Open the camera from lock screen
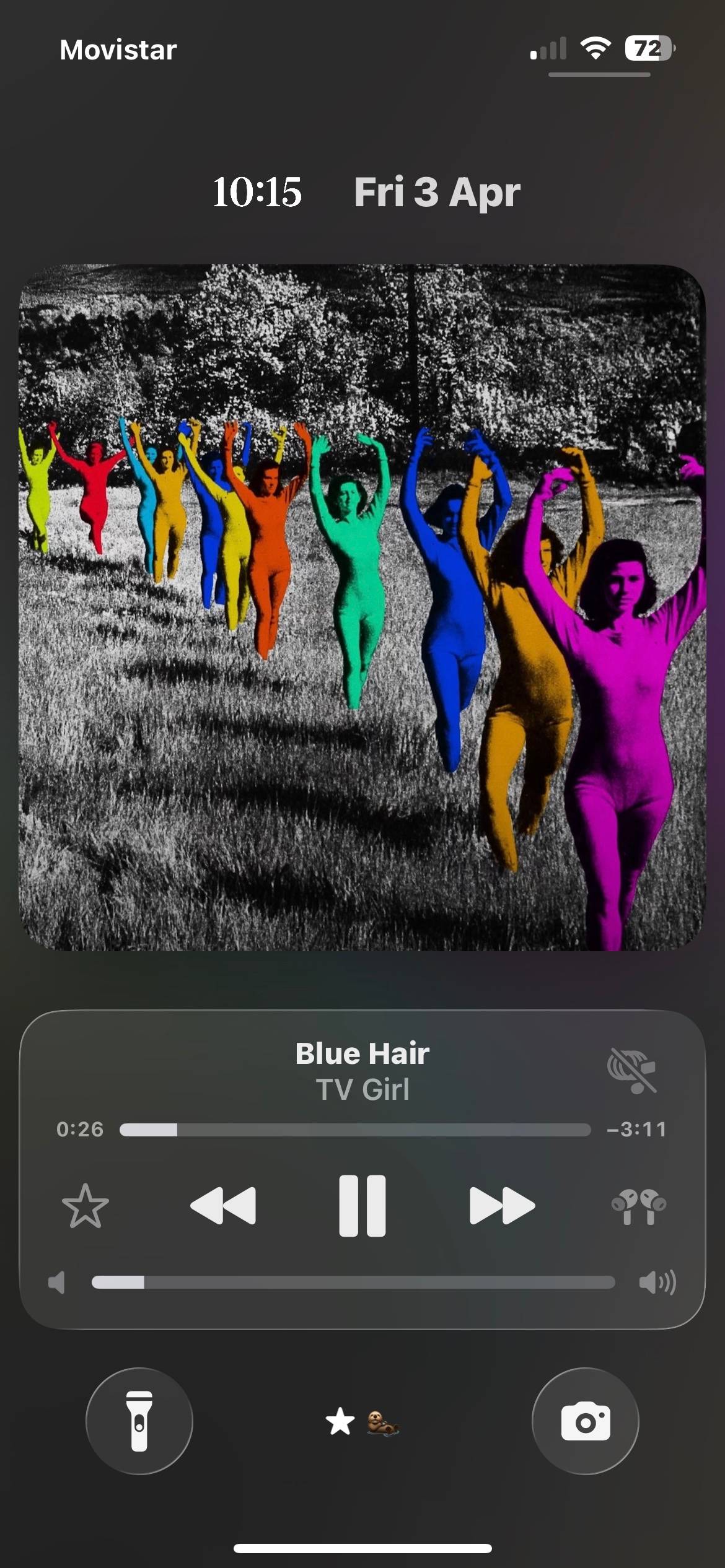This screenshot has height=1568, width=725. click(586, 1421)
